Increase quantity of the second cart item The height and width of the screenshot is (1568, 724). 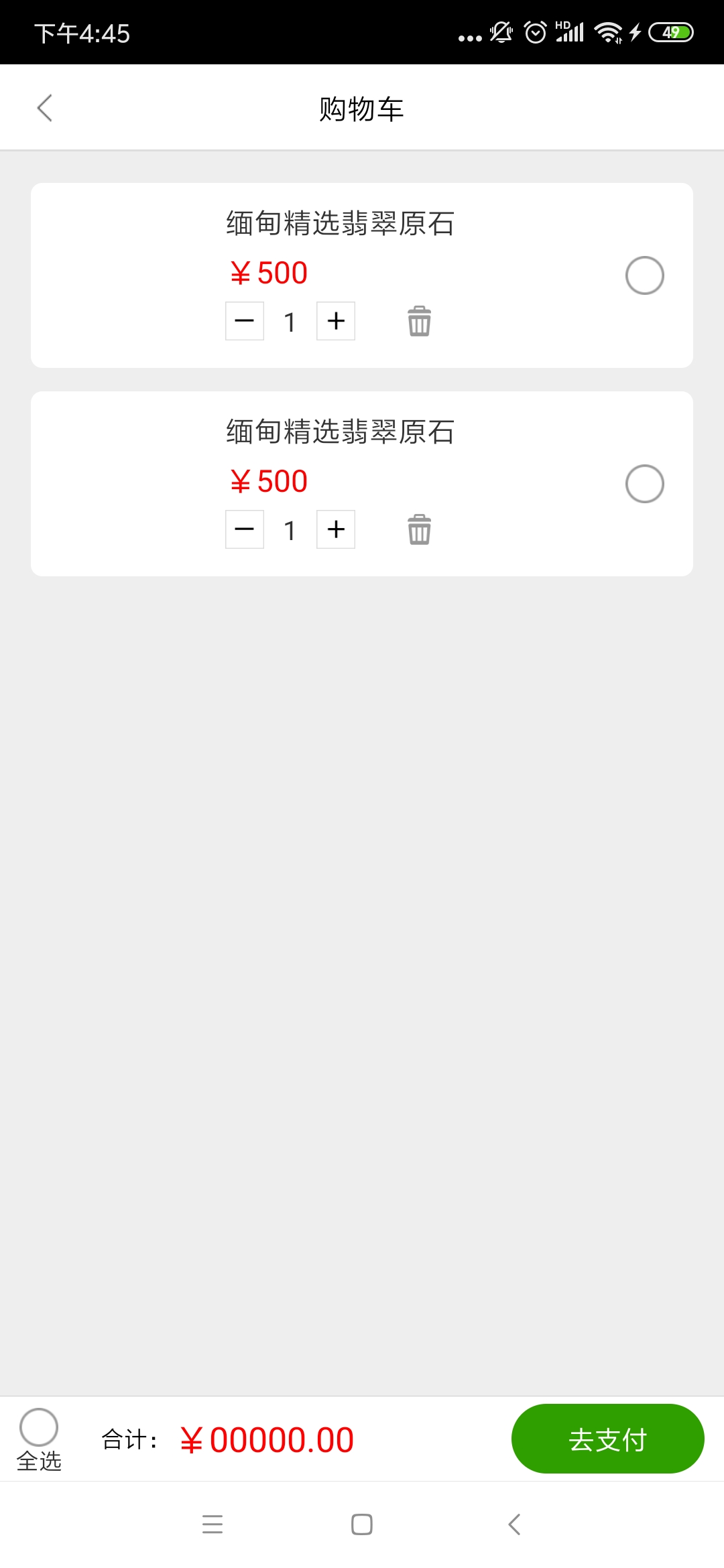[336, 530]
